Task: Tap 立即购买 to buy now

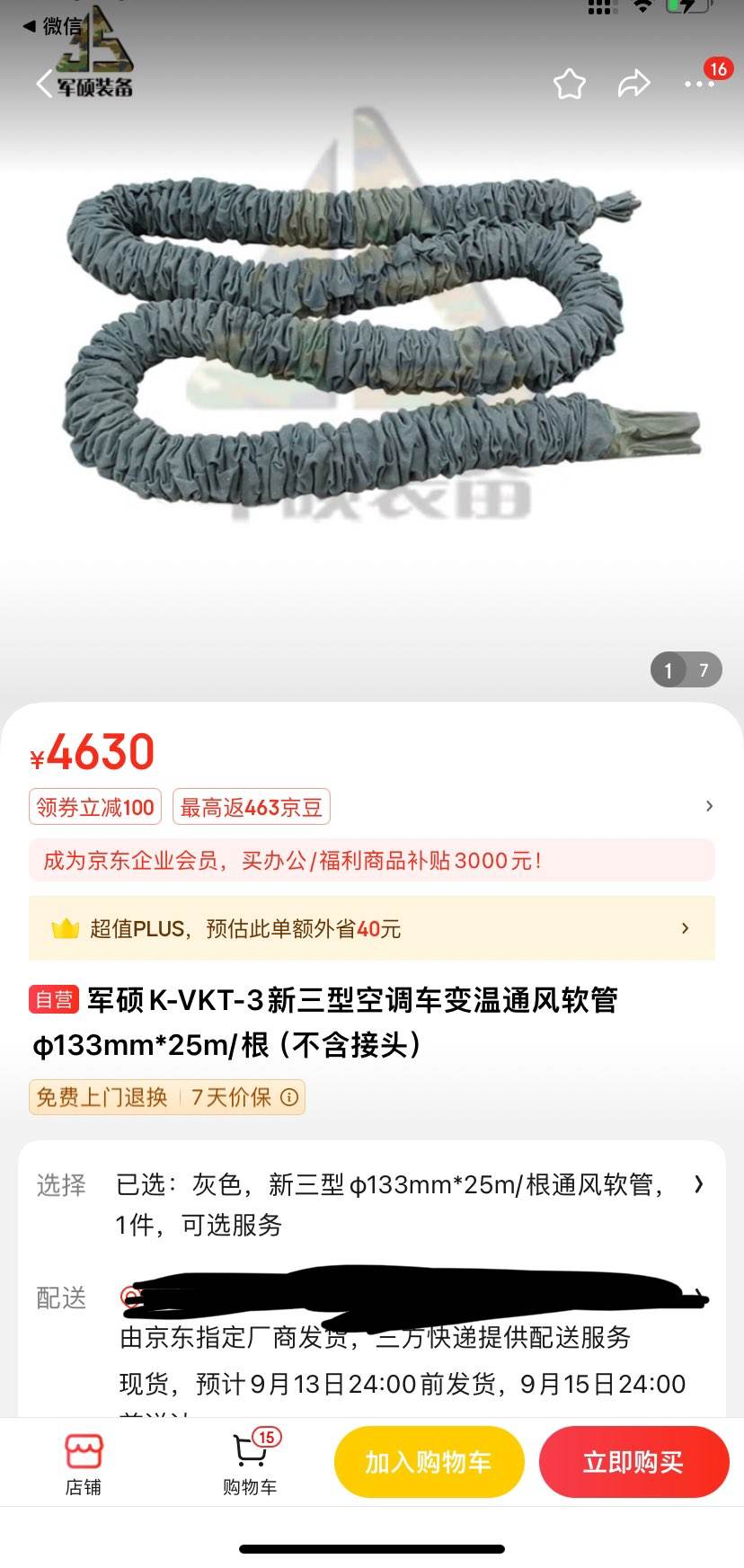Action: (634, 1462)
